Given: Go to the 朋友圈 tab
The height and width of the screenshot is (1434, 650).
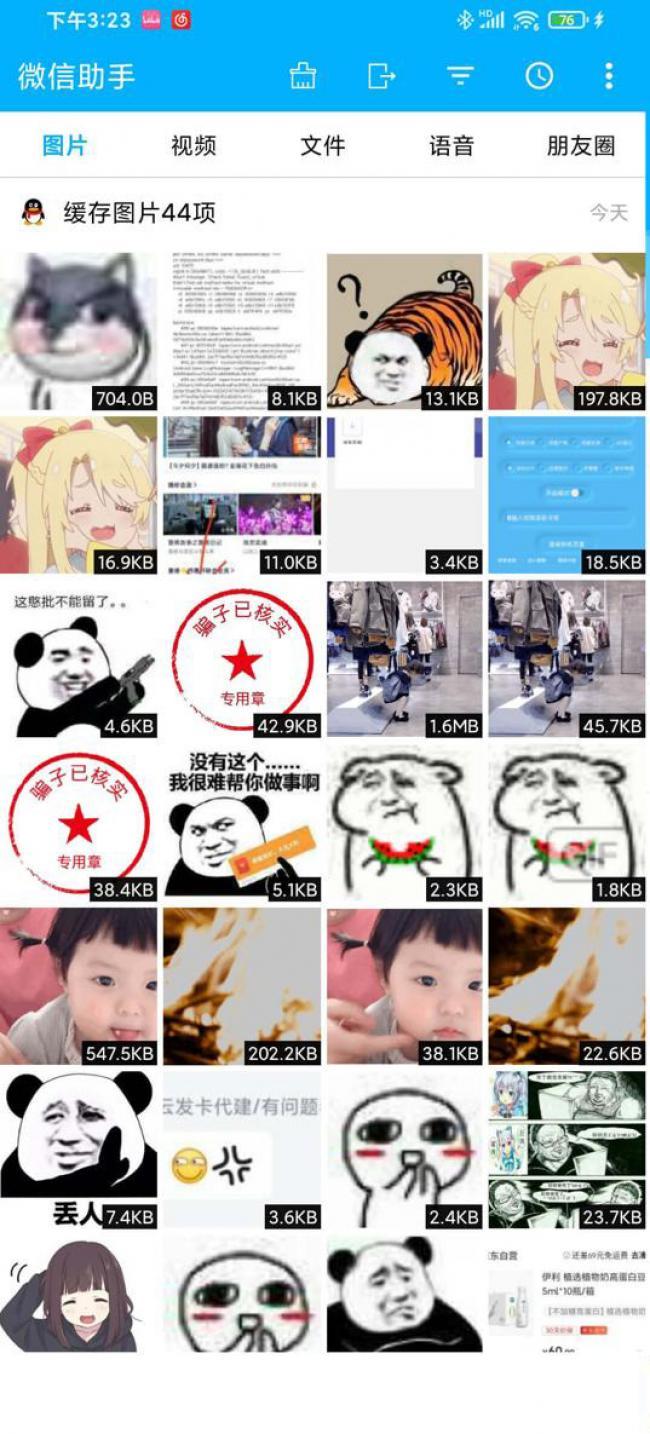Looking at the screenshot, I should (580, 145).
